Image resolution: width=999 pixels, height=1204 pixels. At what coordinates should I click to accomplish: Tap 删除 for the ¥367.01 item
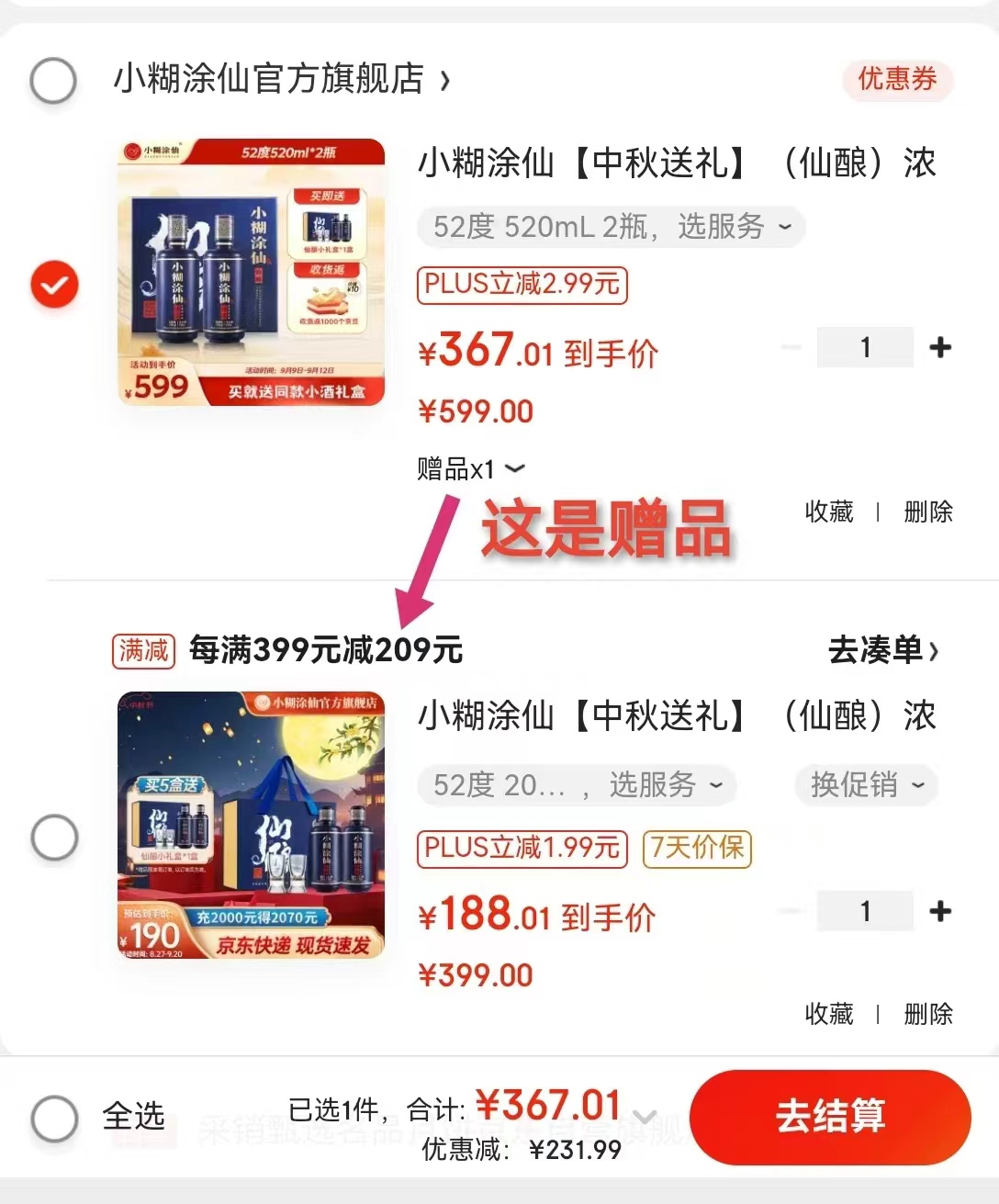(927, 512)
